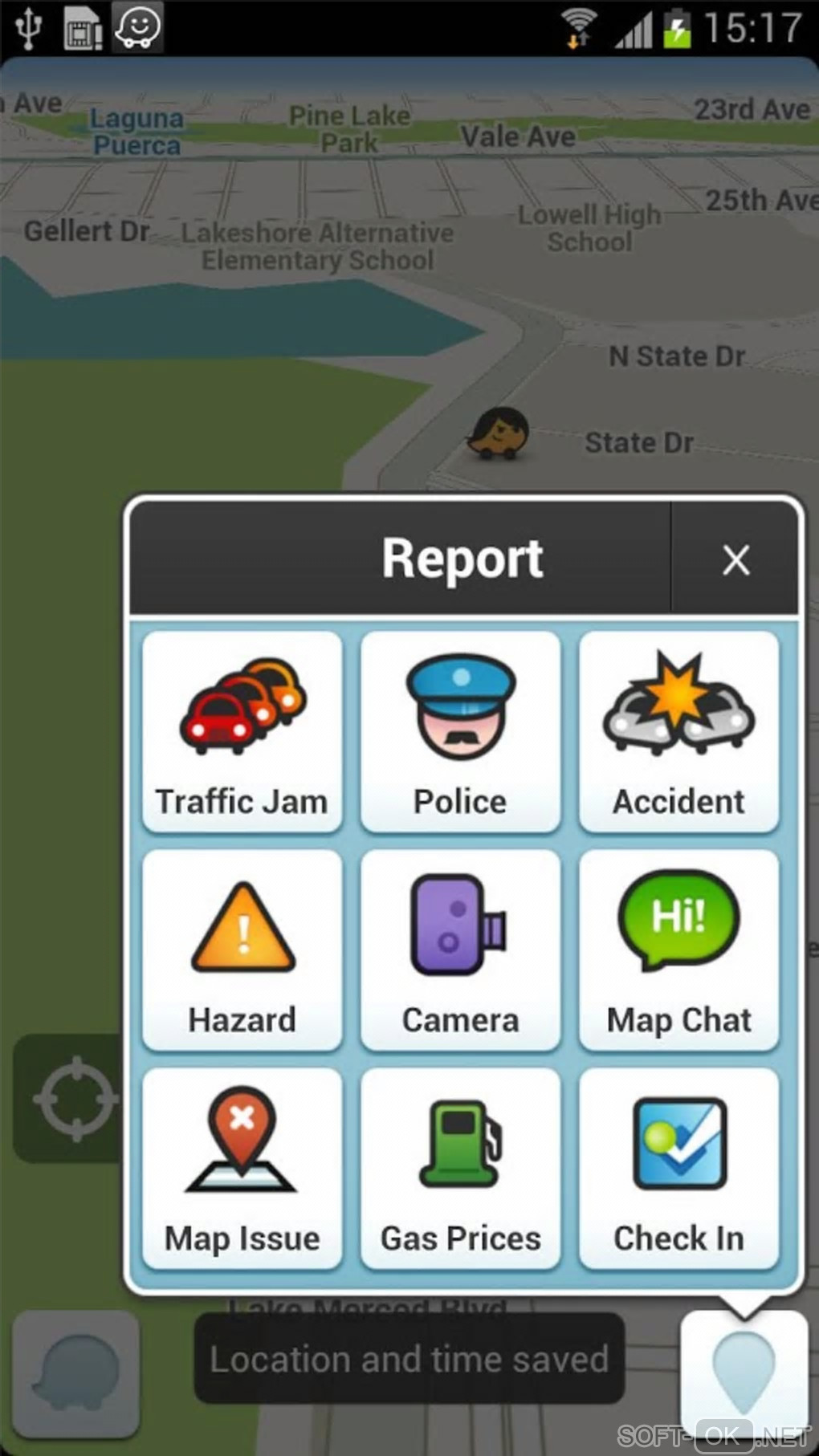
Task: Open Gas Prices report
Action: [x=460, y=1168]
